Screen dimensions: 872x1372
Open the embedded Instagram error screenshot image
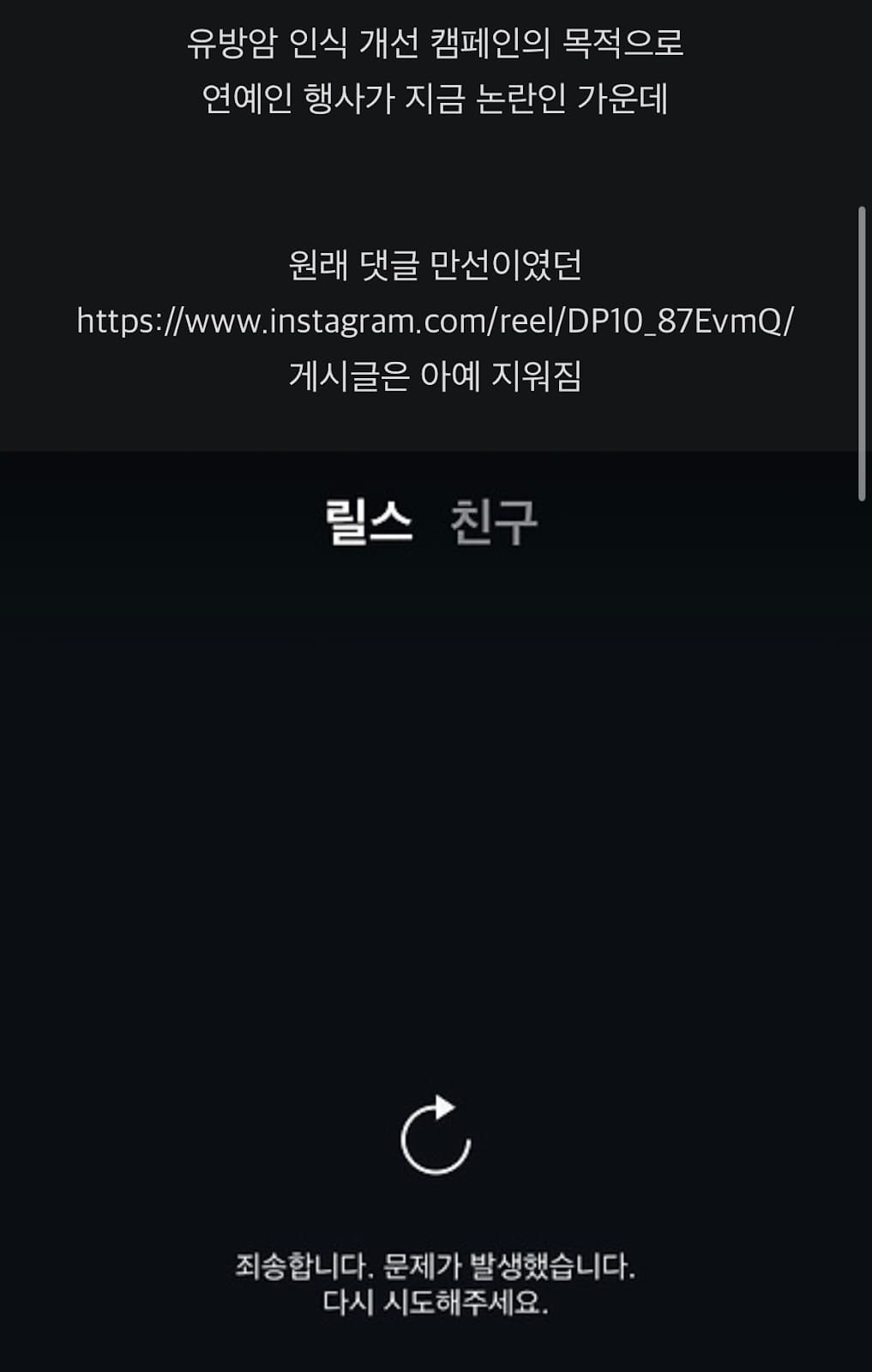[436, 909]
